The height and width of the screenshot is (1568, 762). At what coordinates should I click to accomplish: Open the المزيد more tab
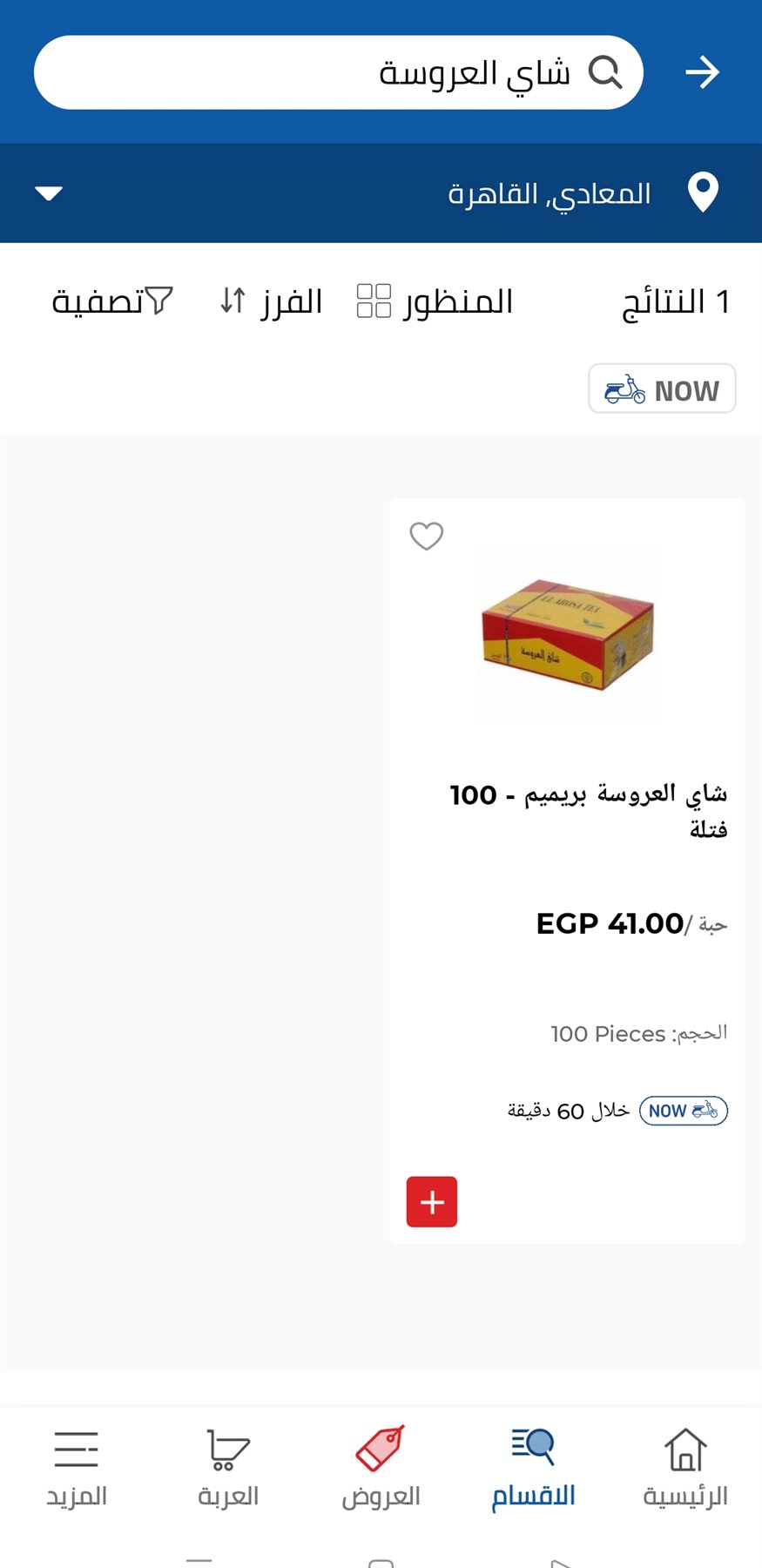[x=77, y=1469]
